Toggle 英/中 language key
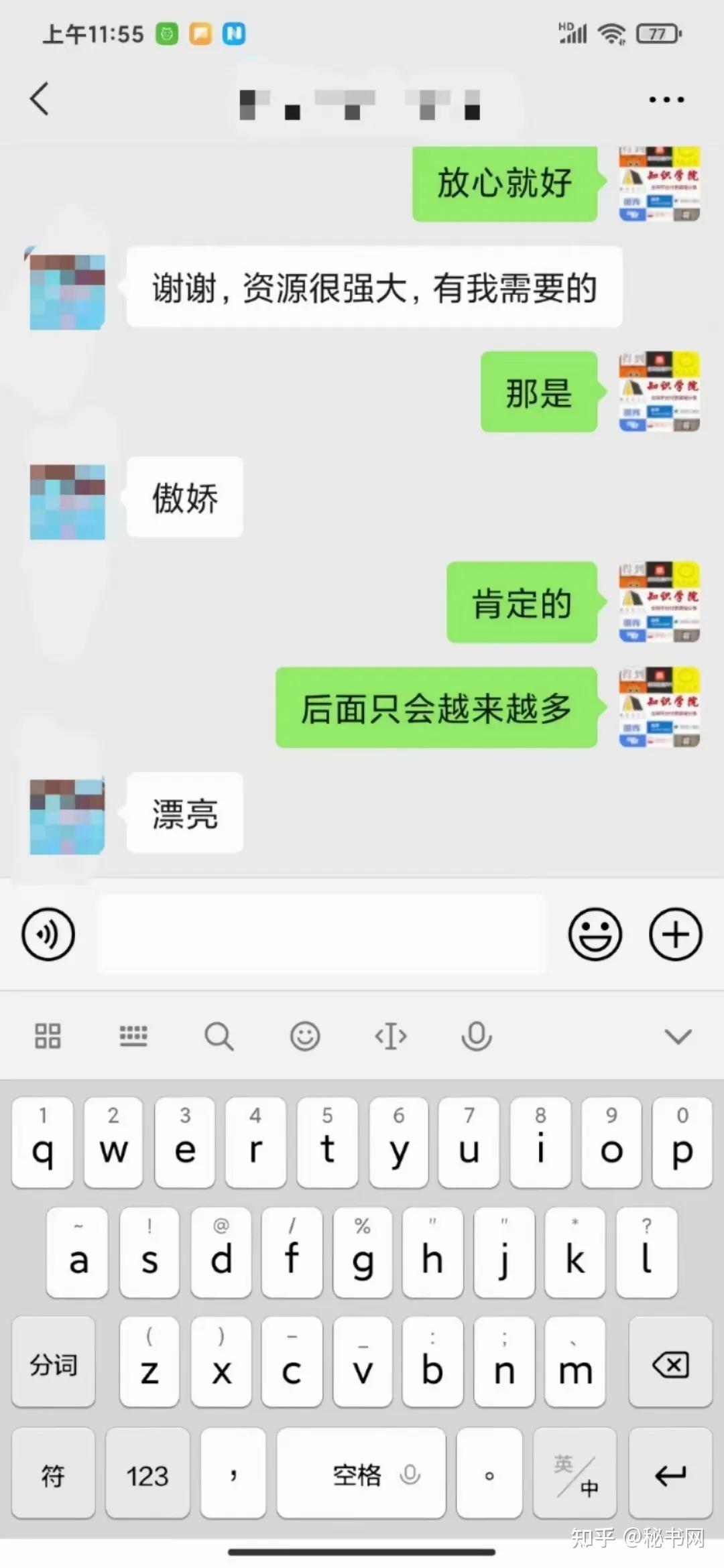724x1568 pixels. 575,1476
